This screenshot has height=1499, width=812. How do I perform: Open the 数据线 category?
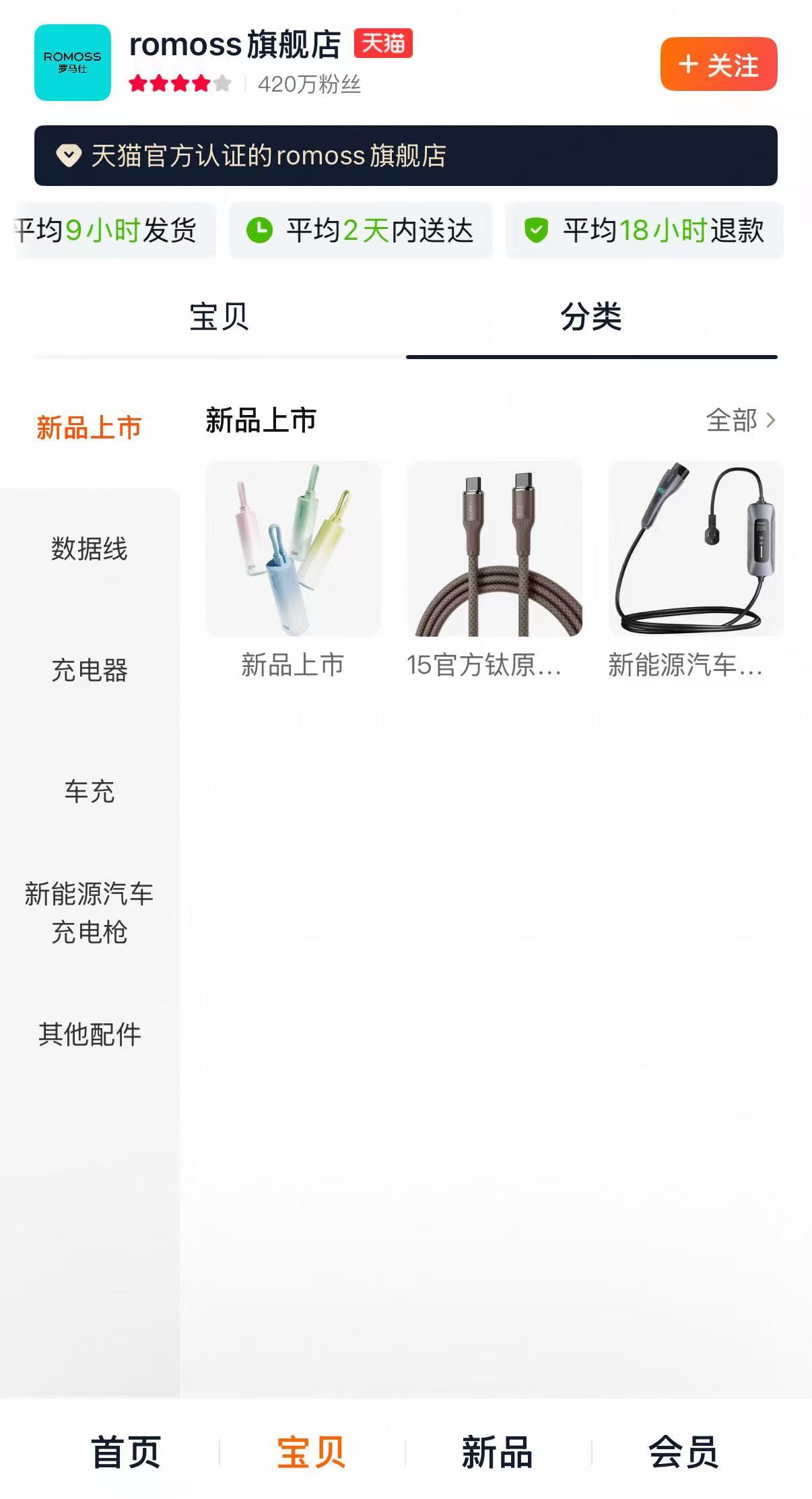click(x=90, y=549)
